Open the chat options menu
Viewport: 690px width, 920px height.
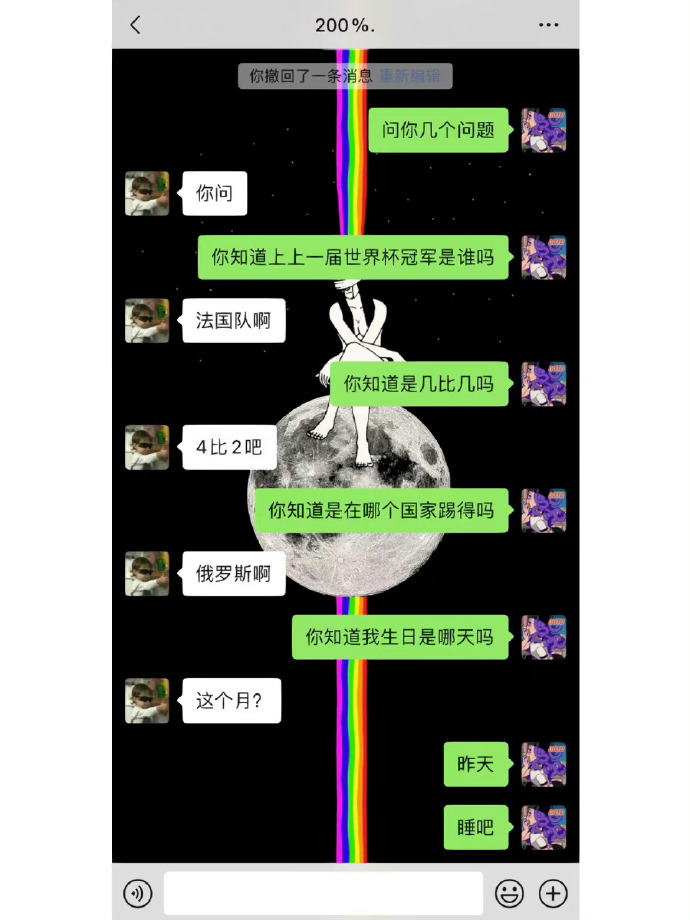(548, 25)
